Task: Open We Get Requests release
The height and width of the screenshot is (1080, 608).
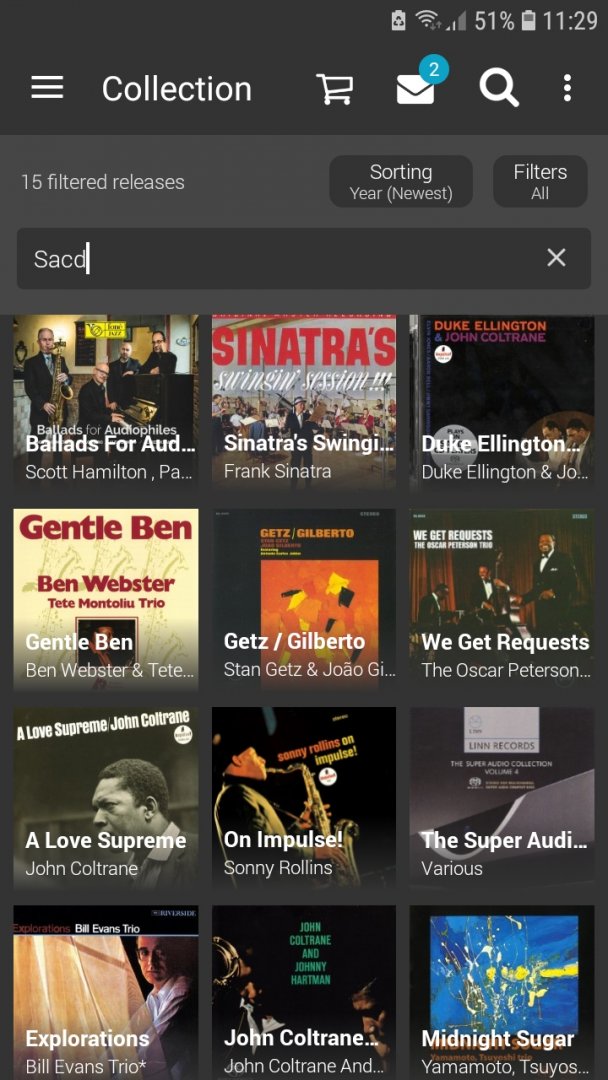Action: pyautogui.click(x=502, y=598)
